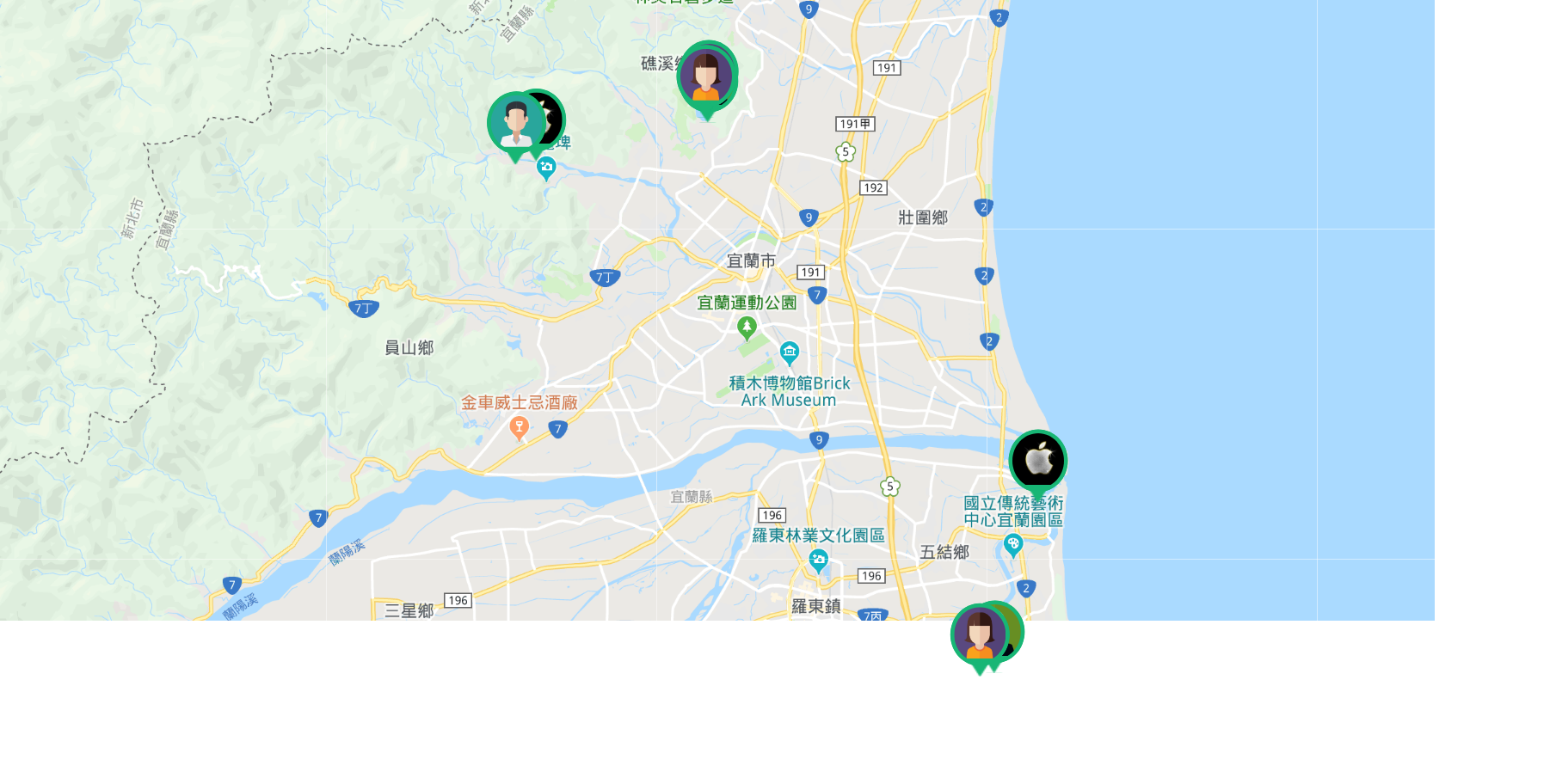Tap the man avatar marker on the map

tap(514, 123)
